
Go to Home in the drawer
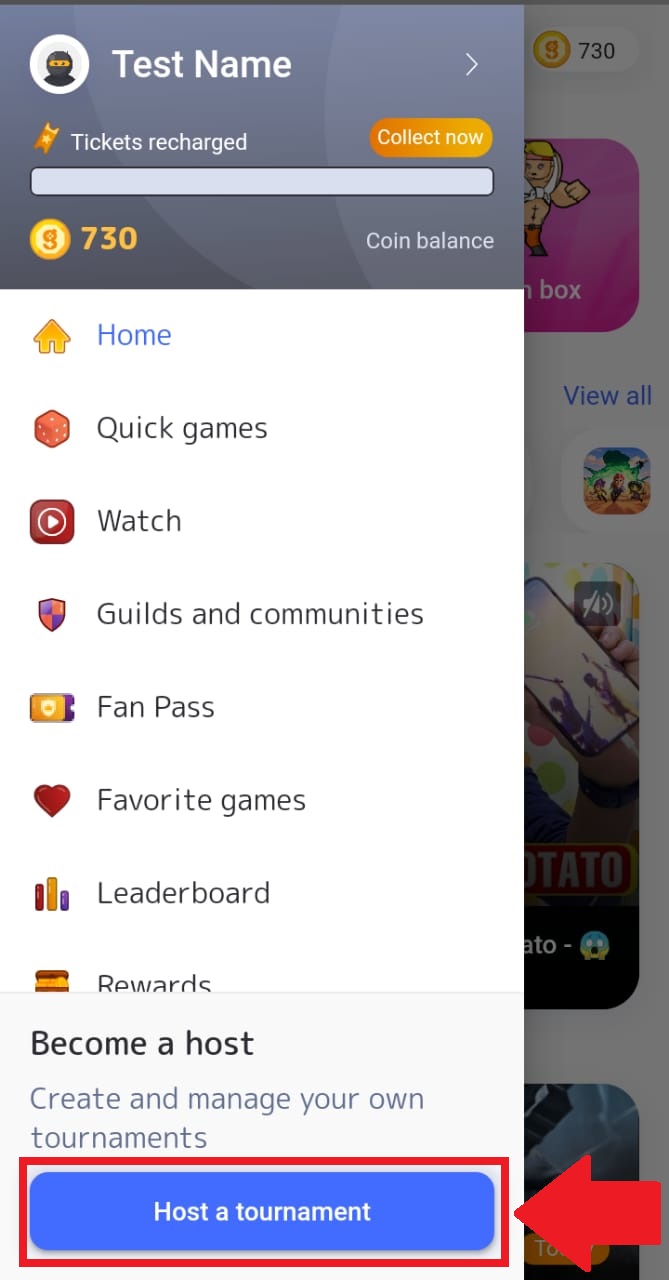(x=262, y=335)
